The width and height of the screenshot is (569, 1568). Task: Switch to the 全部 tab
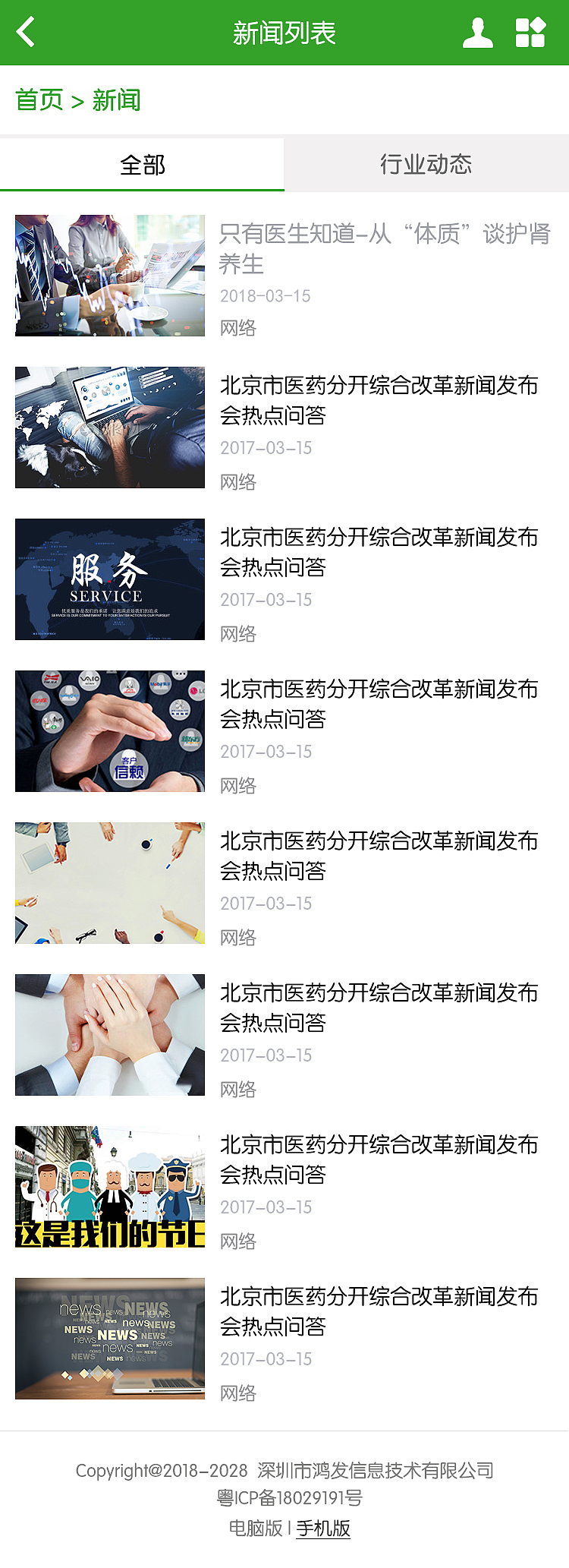tap(142, 164)
